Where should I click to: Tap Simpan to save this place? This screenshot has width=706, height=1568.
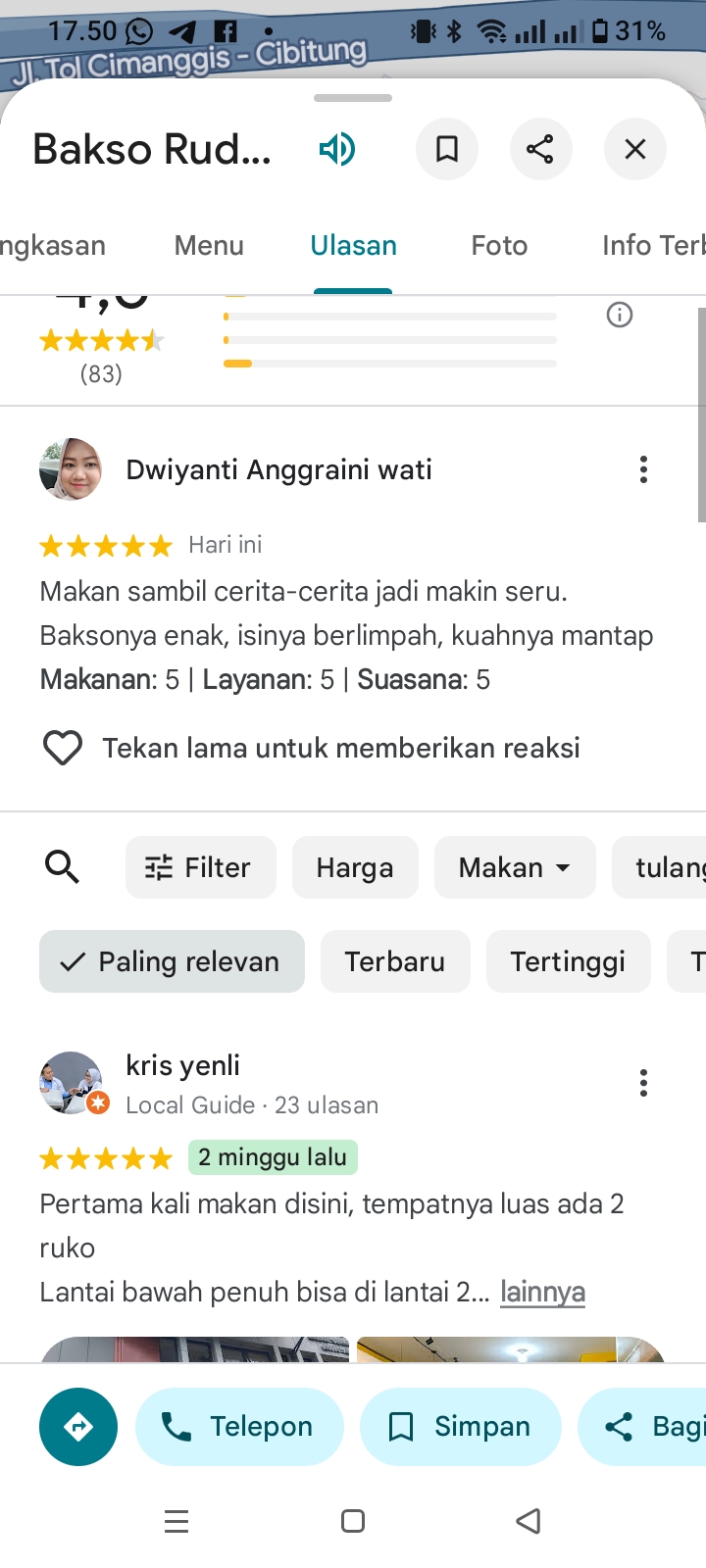(x=461, y=1427)
